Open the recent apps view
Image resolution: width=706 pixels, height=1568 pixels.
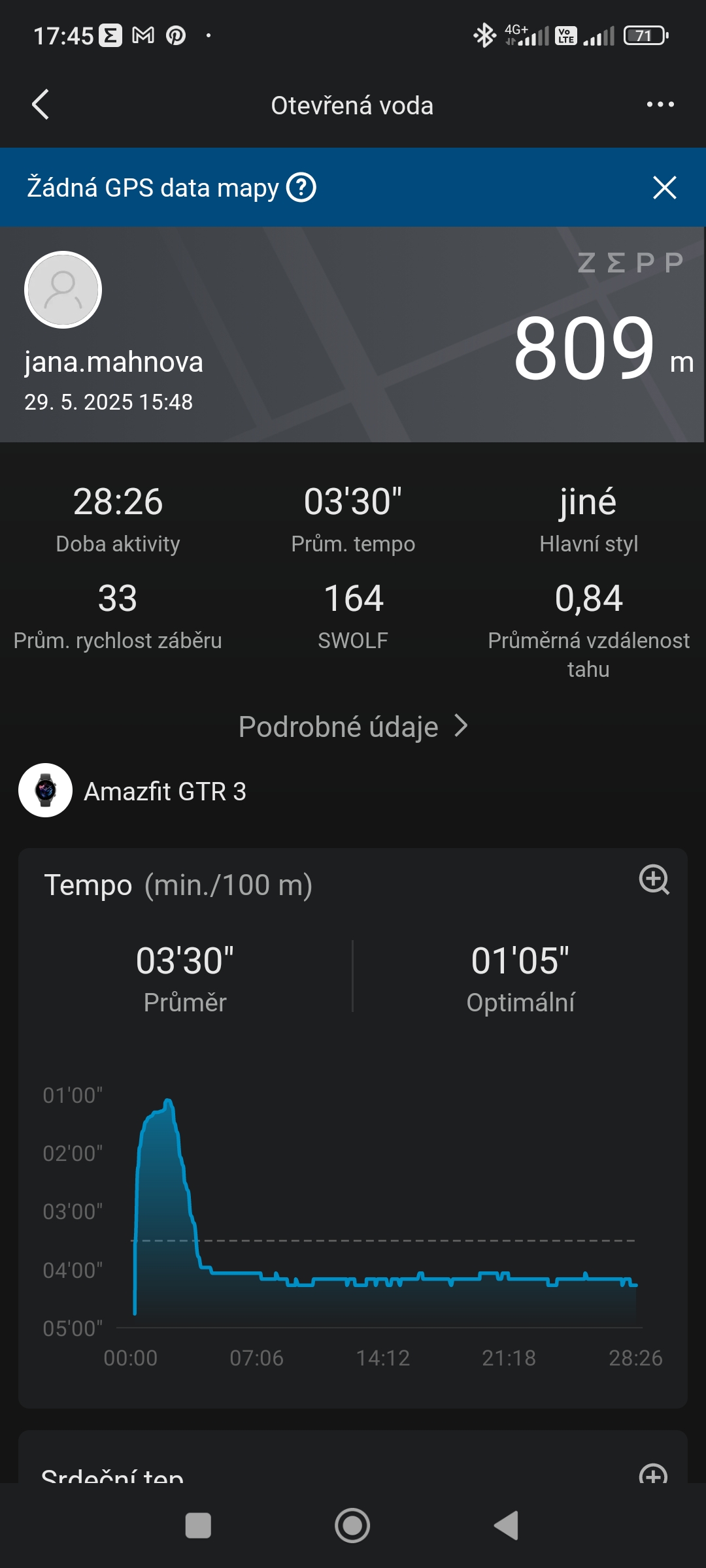pyautogui.click(x=198, y=1526)
